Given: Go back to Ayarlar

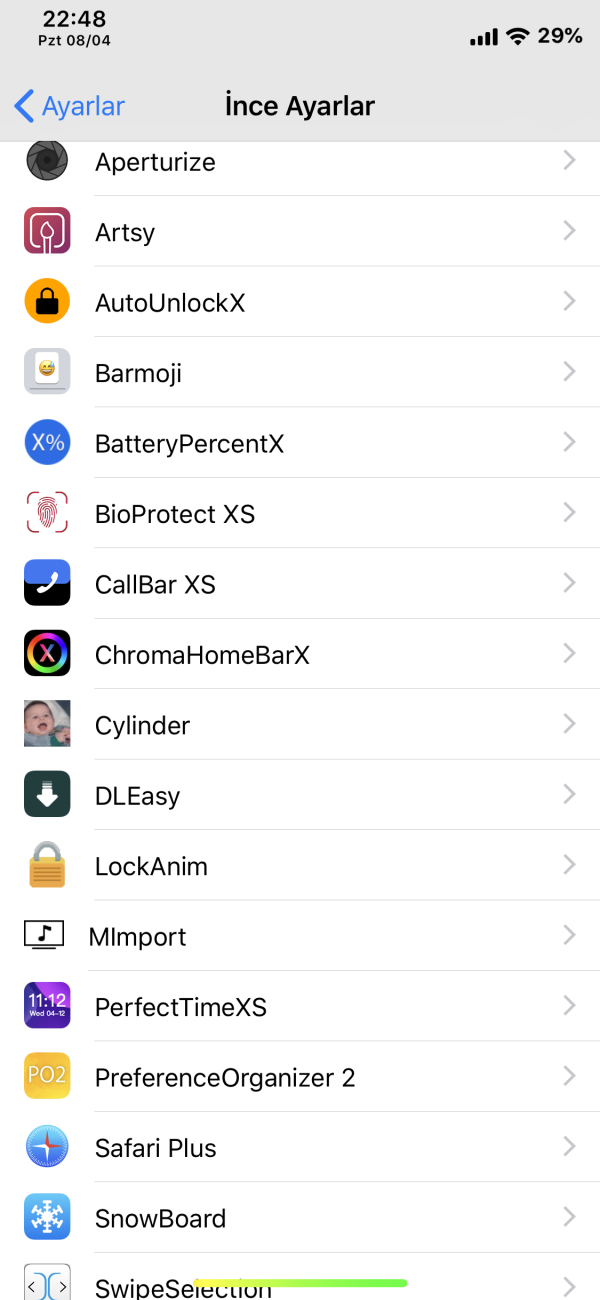Looking at the screenshot, I should tap(70, 106).
